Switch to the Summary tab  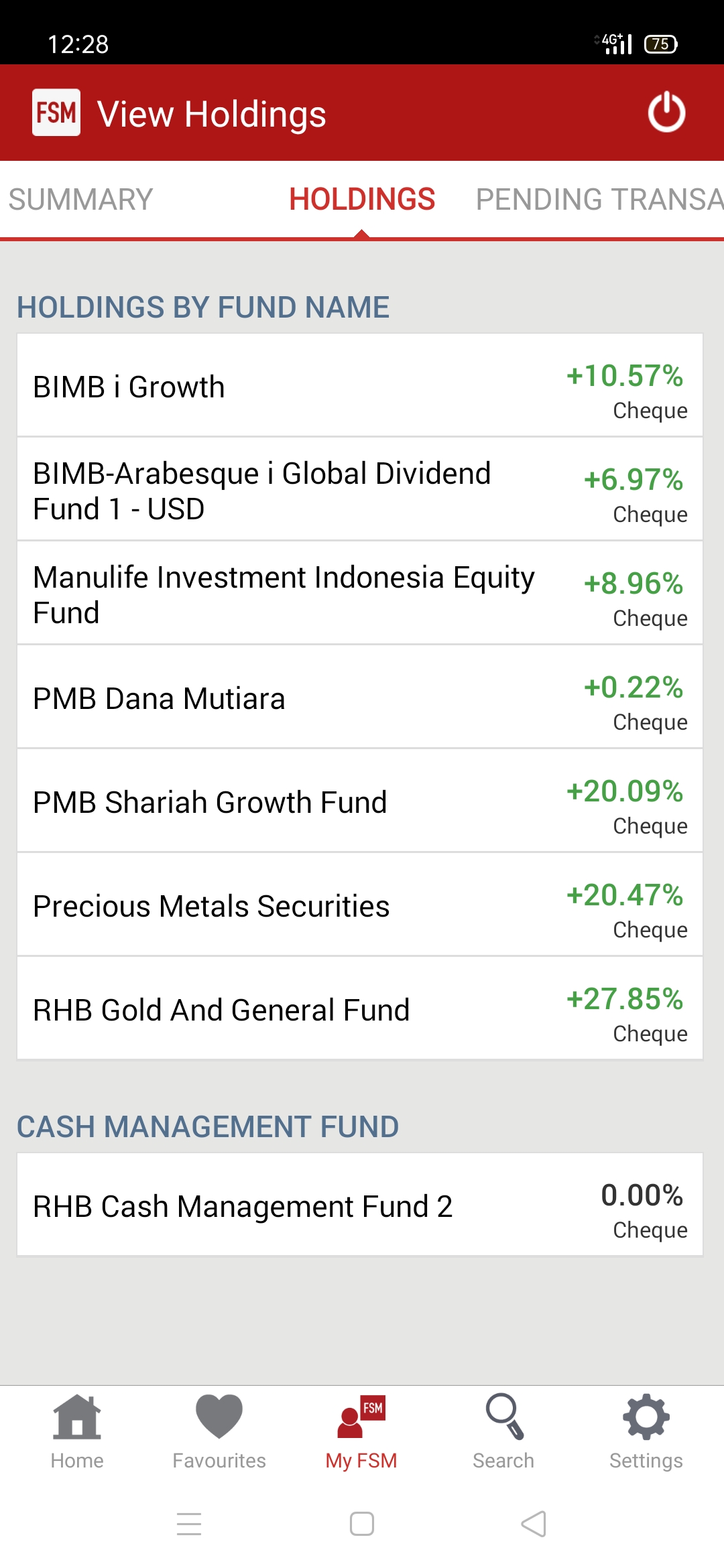click(80, 200)
